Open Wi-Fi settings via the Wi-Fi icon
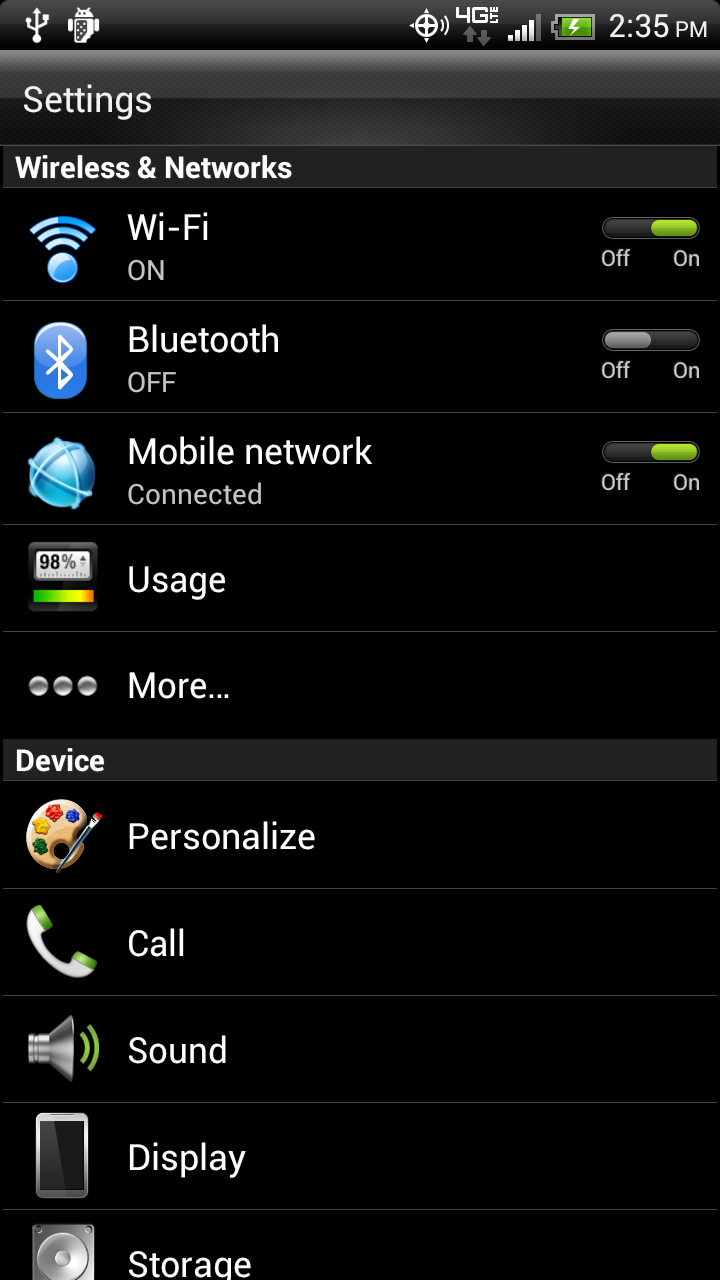 pos(62,246)
